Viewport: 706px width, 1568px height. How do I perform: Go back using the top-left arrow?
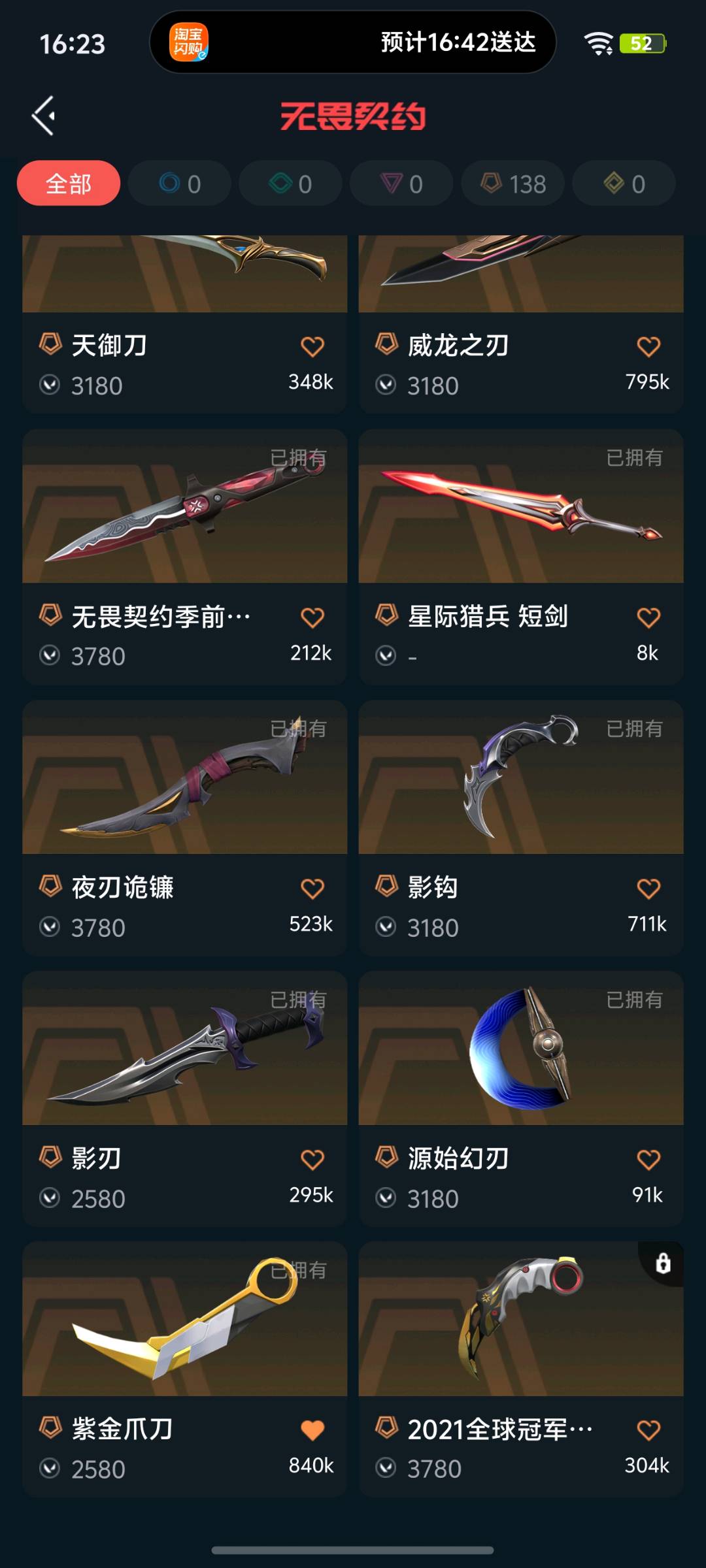(44, 116)
